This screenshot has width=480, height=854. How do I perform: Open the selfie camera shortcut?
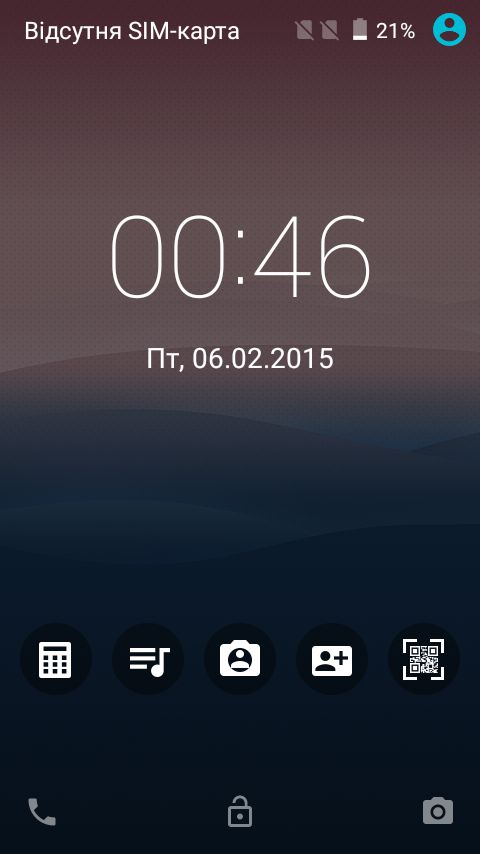pyautogui.click(x=240, y=659)
